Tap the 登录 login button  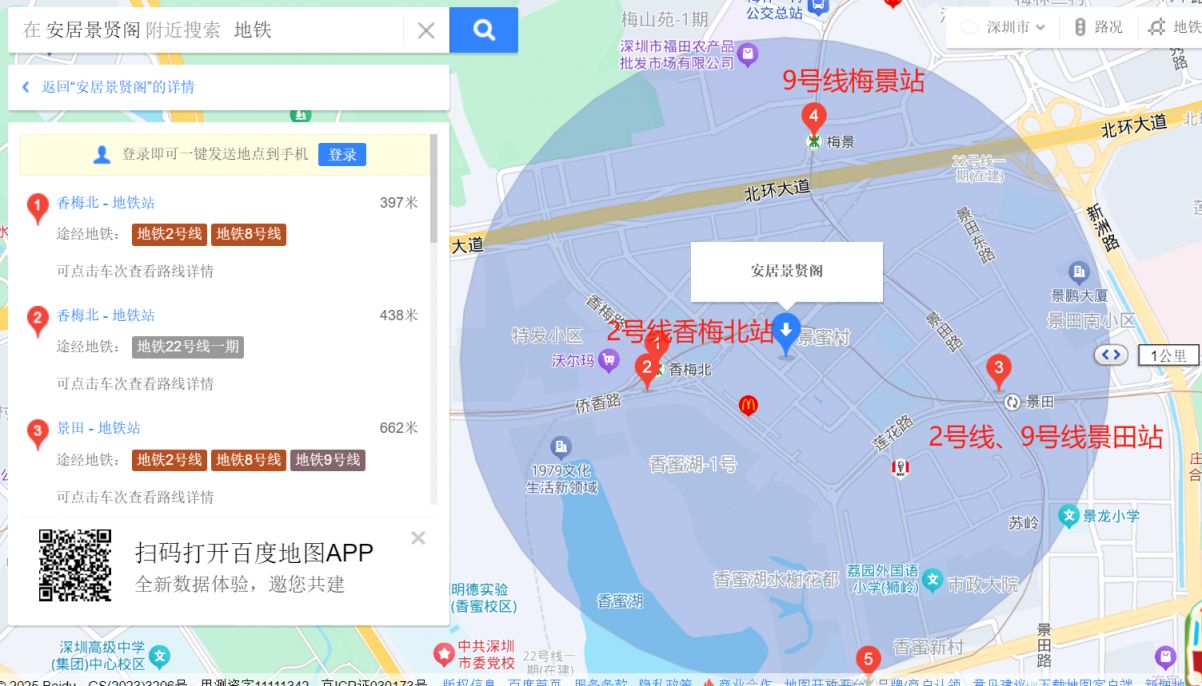342,154
